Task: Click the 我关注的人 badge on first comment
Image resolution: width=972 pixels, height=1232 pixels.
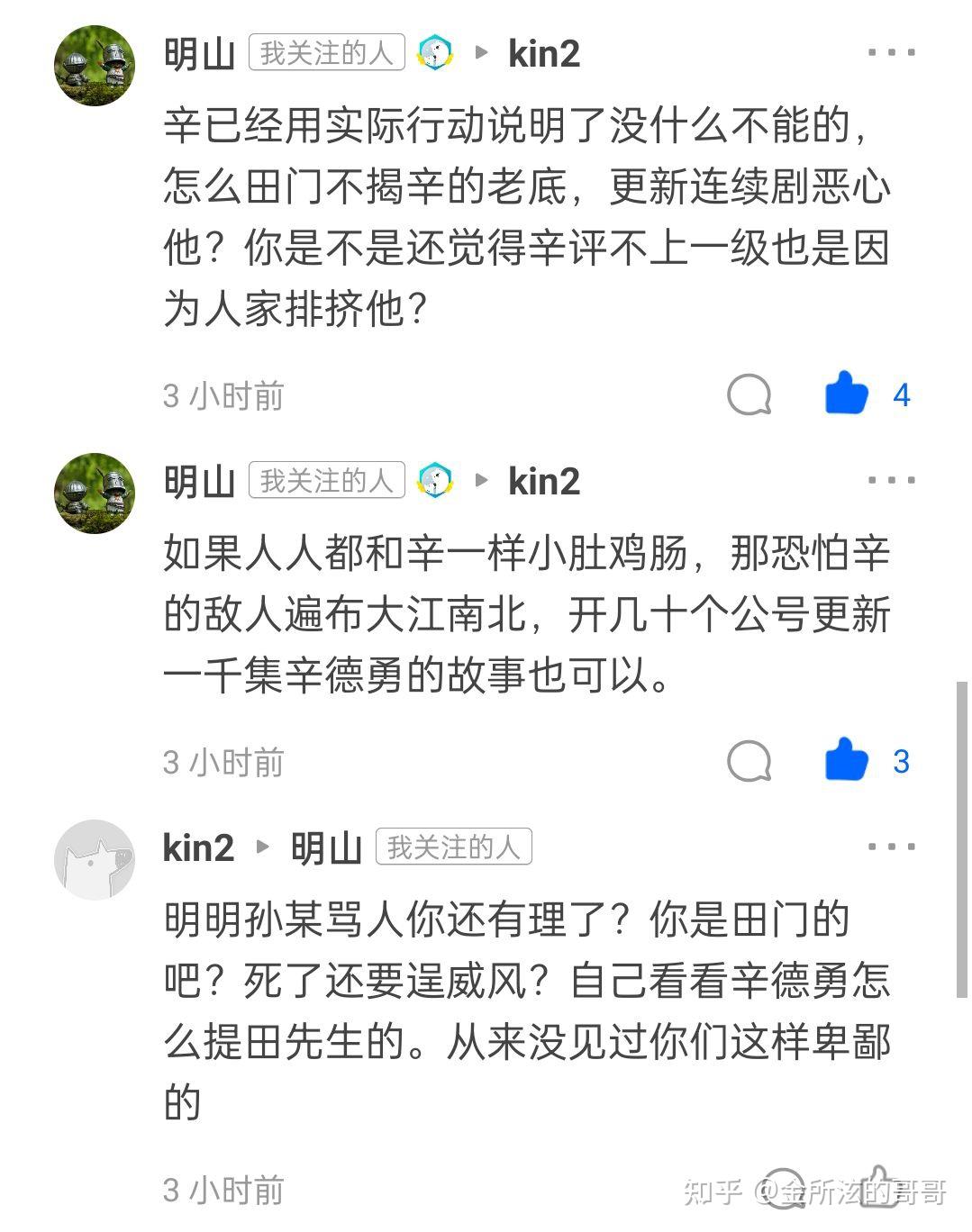Action: 325,53
